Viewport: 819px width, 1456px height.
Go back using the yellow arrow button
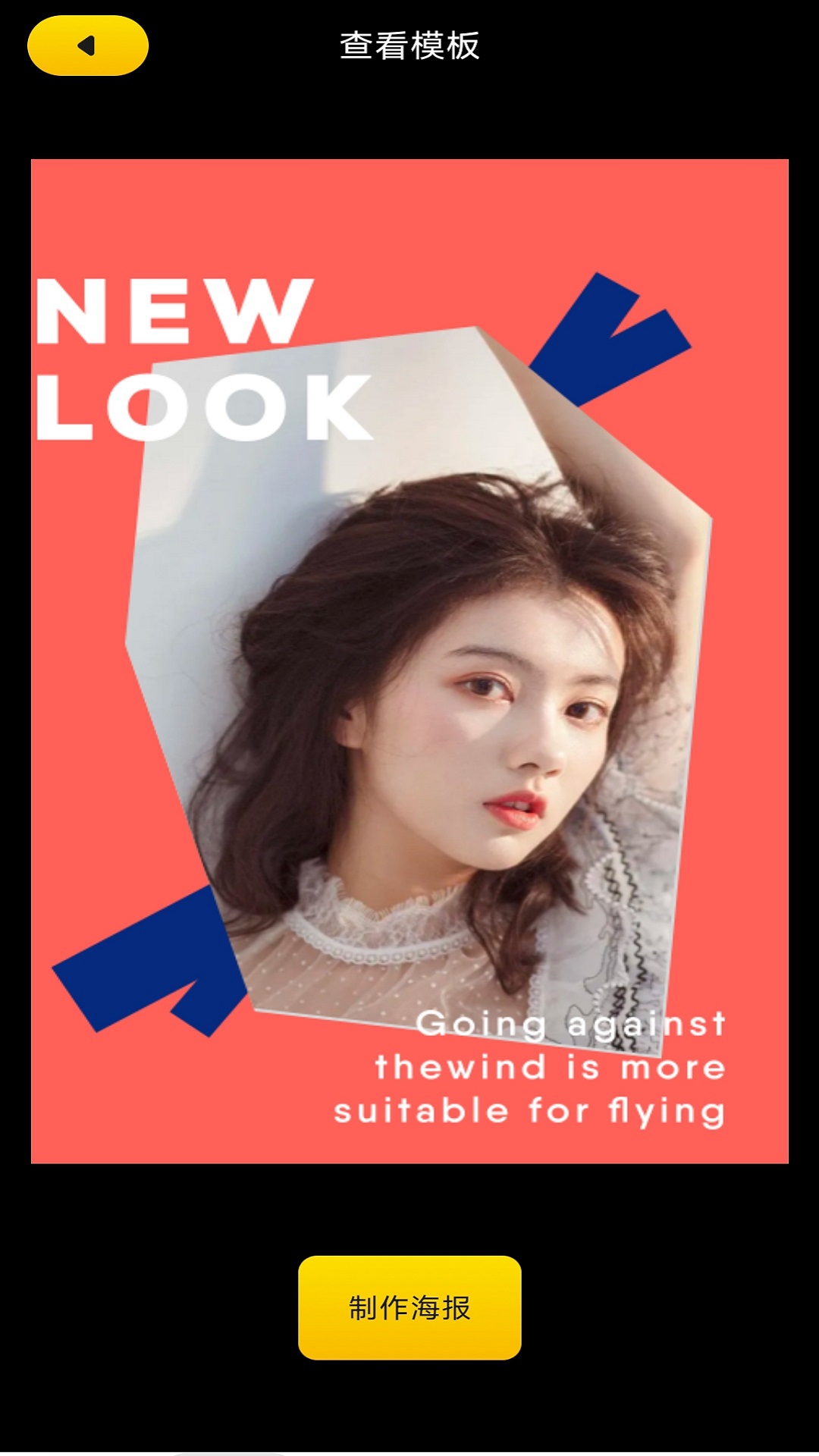tap(88, 45)
